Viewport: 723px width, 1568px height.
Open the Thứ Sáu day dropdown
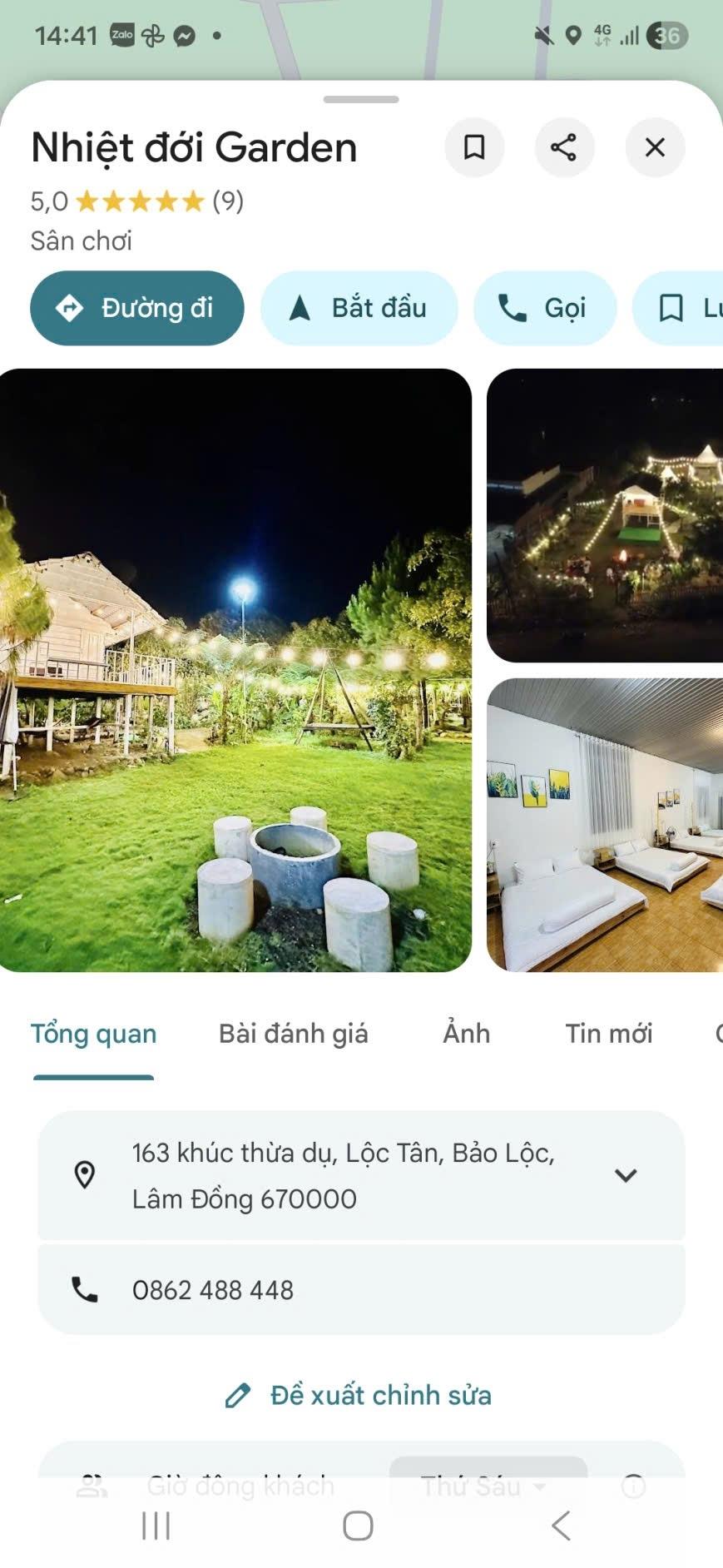pyautogui.click(x=488, y=1486)
